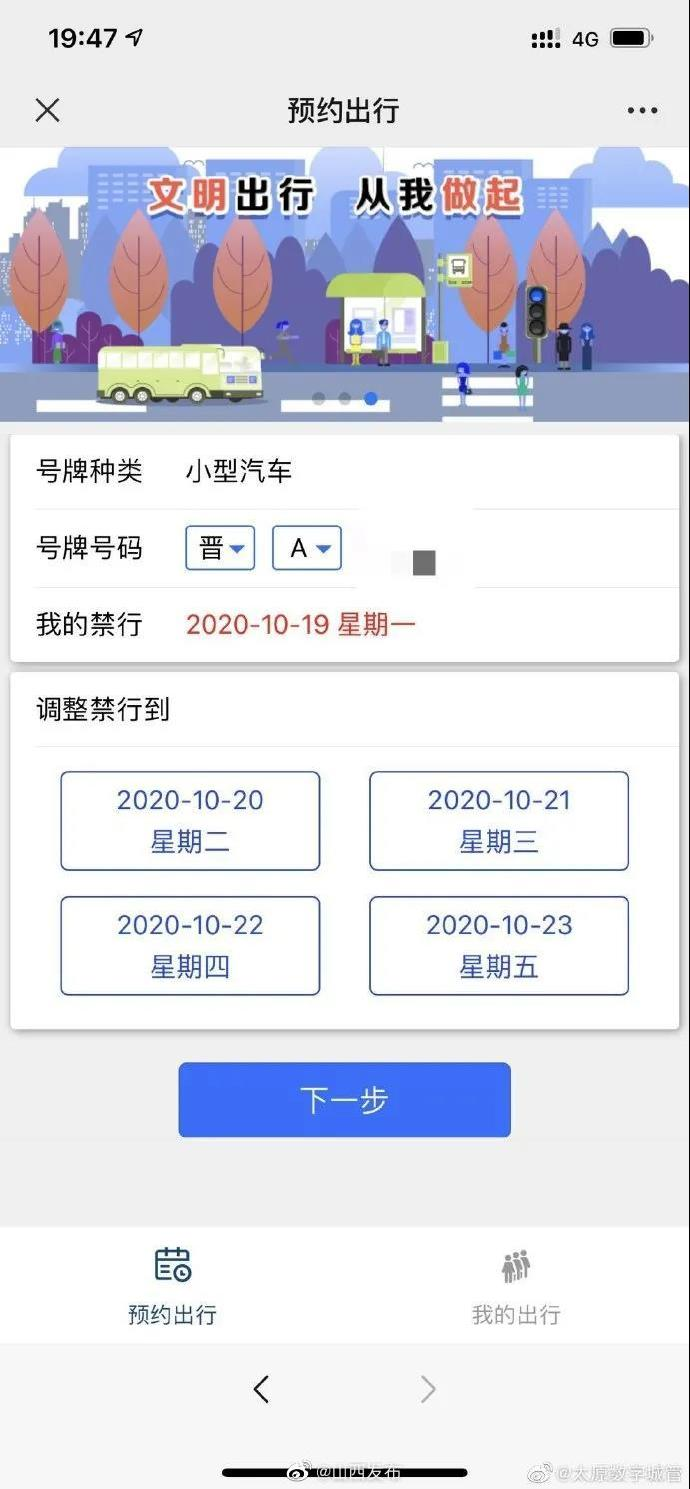This screenshot has width=690, height=1489.
Task: Tap the 号牌种类 小型汽车 row
Action: pos(344,471)
